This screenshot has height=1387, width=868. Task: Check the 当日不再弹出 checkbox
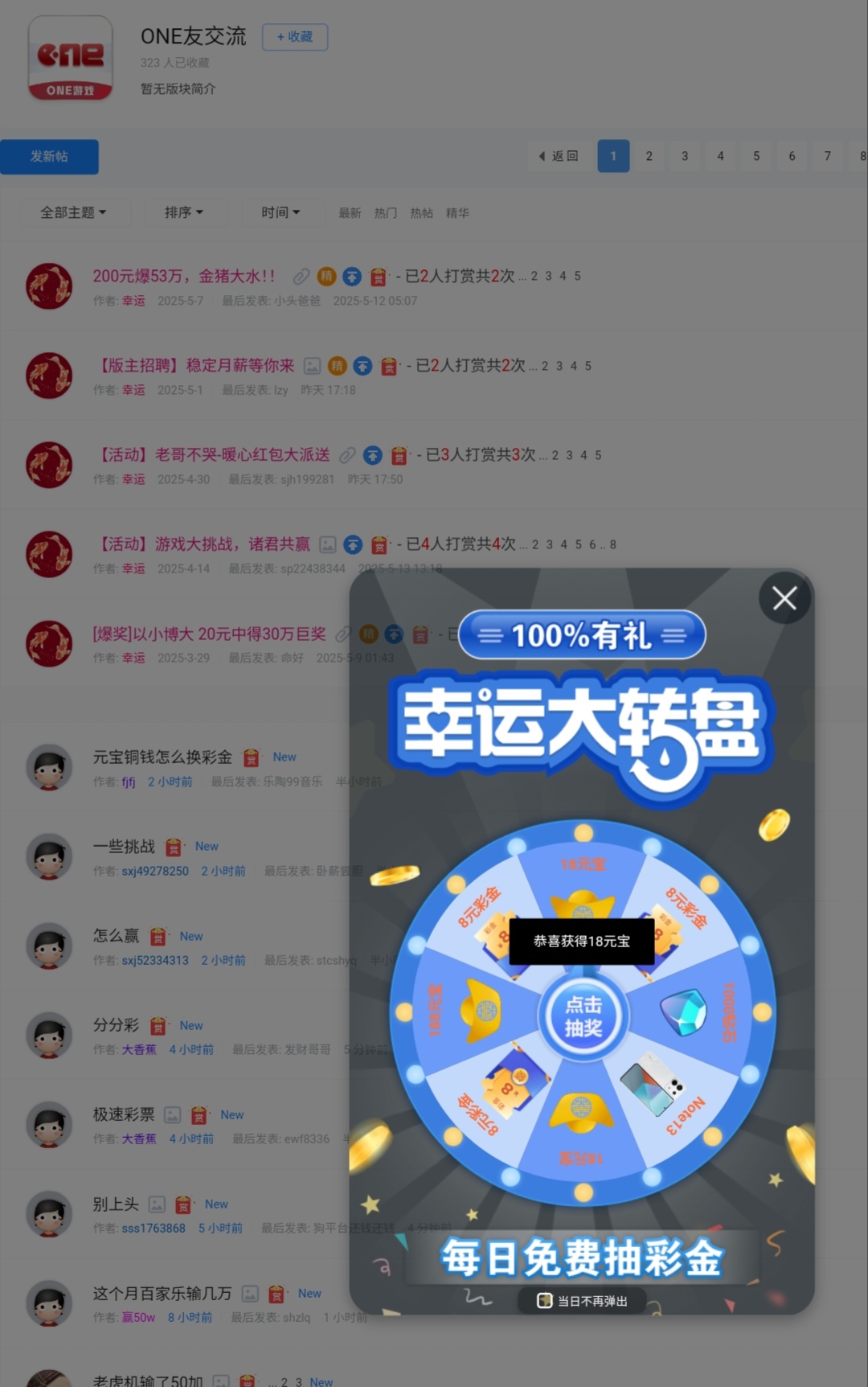545,1300
